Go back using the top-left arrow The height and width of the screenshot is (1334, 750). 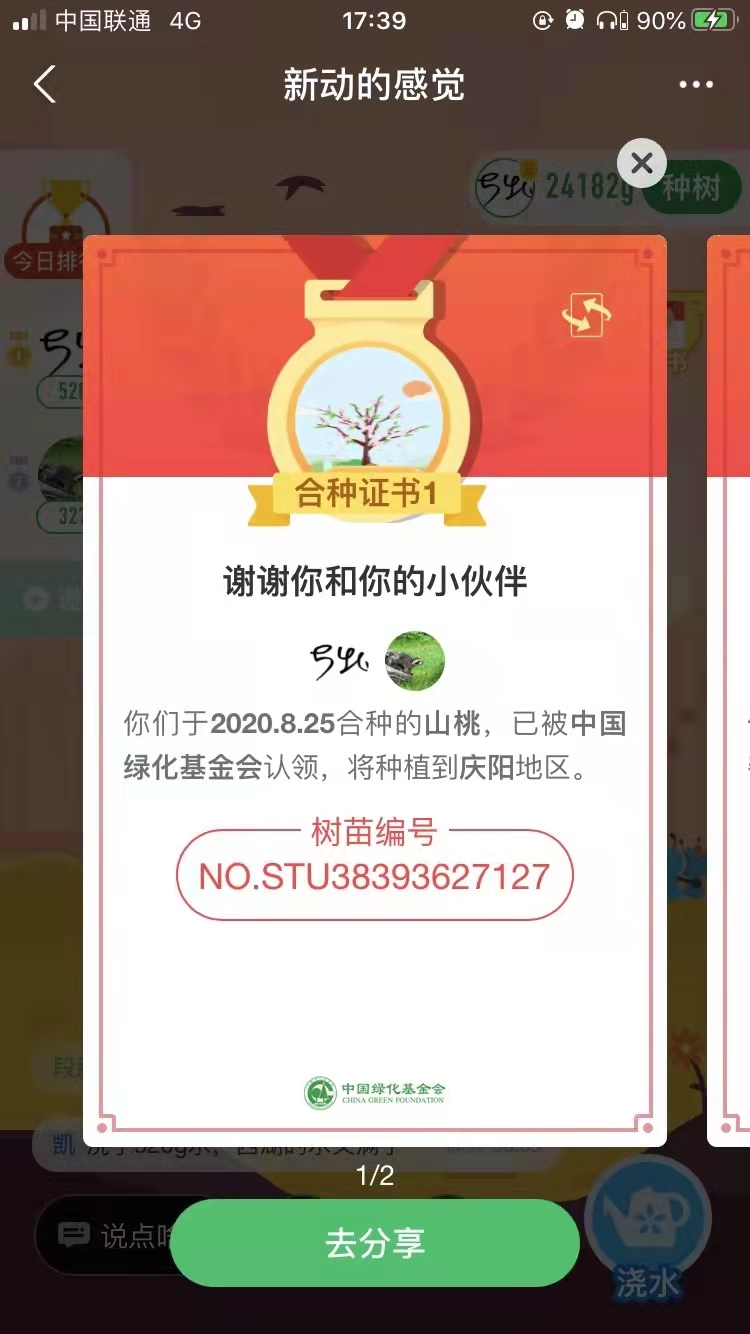pos(45,85)
